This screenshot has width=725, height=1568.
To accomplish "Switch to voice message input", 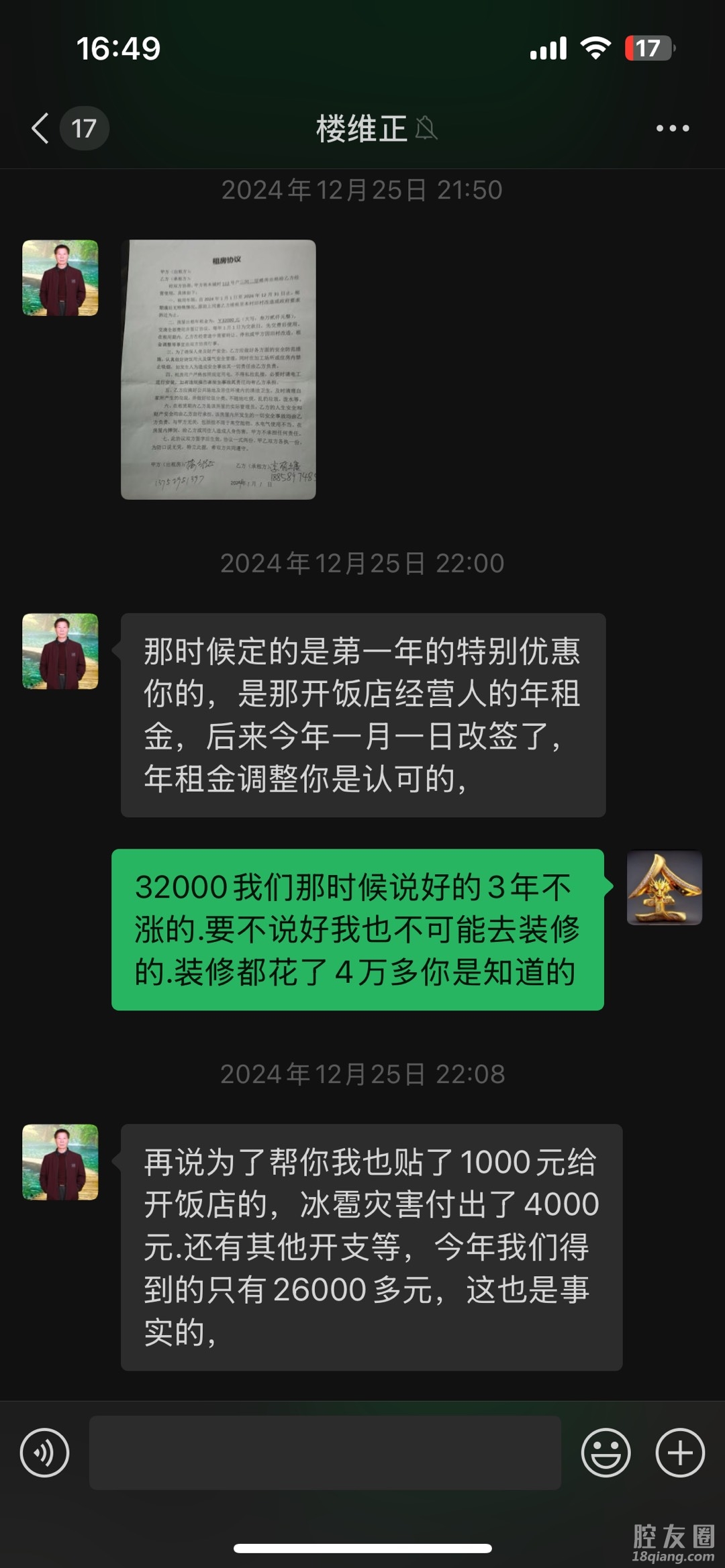I will tap(44, 1453).
